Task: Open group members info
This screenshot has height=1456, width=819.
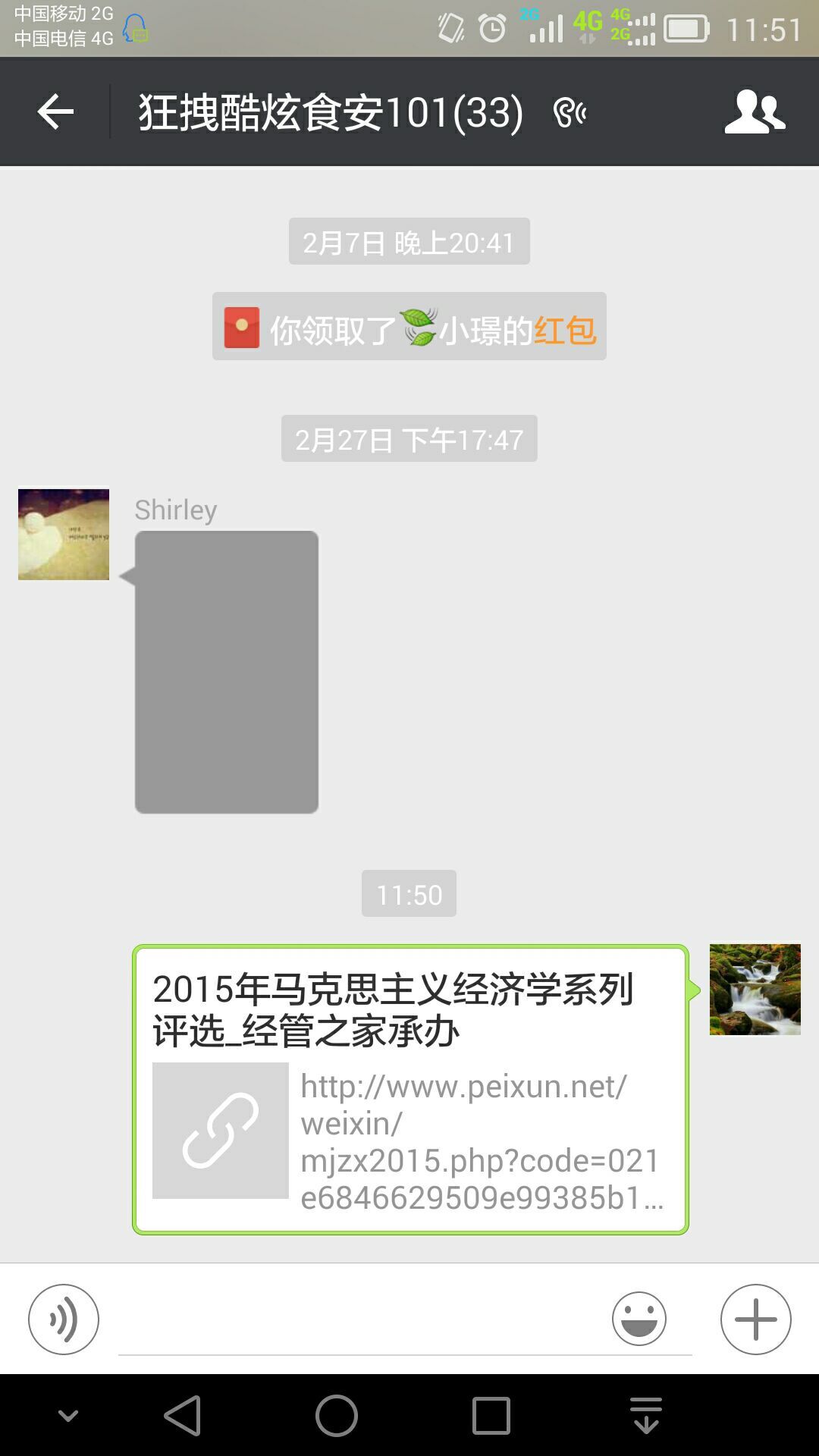Action: (x=755, y=112)
